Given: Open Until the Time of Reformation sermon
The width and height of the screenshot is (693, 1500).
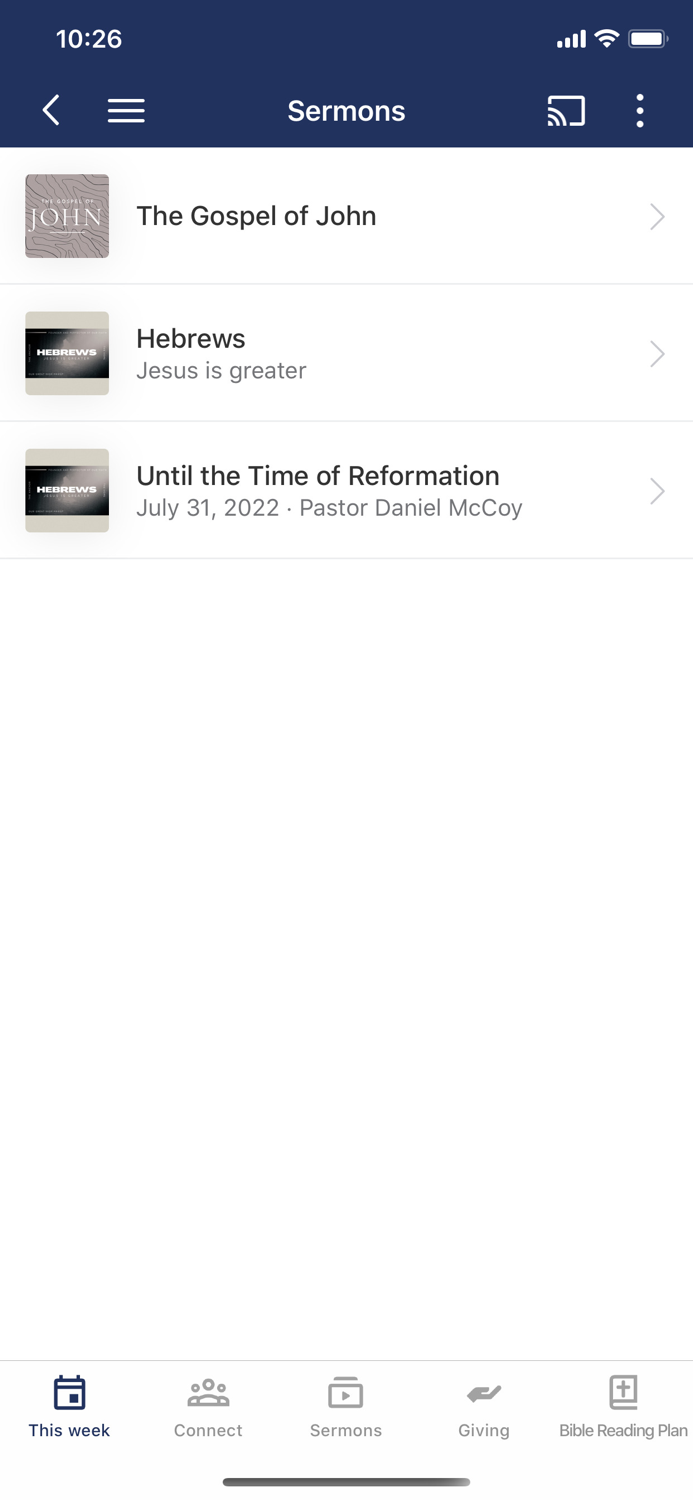Looking at the screenshot, I should [346, 490].
